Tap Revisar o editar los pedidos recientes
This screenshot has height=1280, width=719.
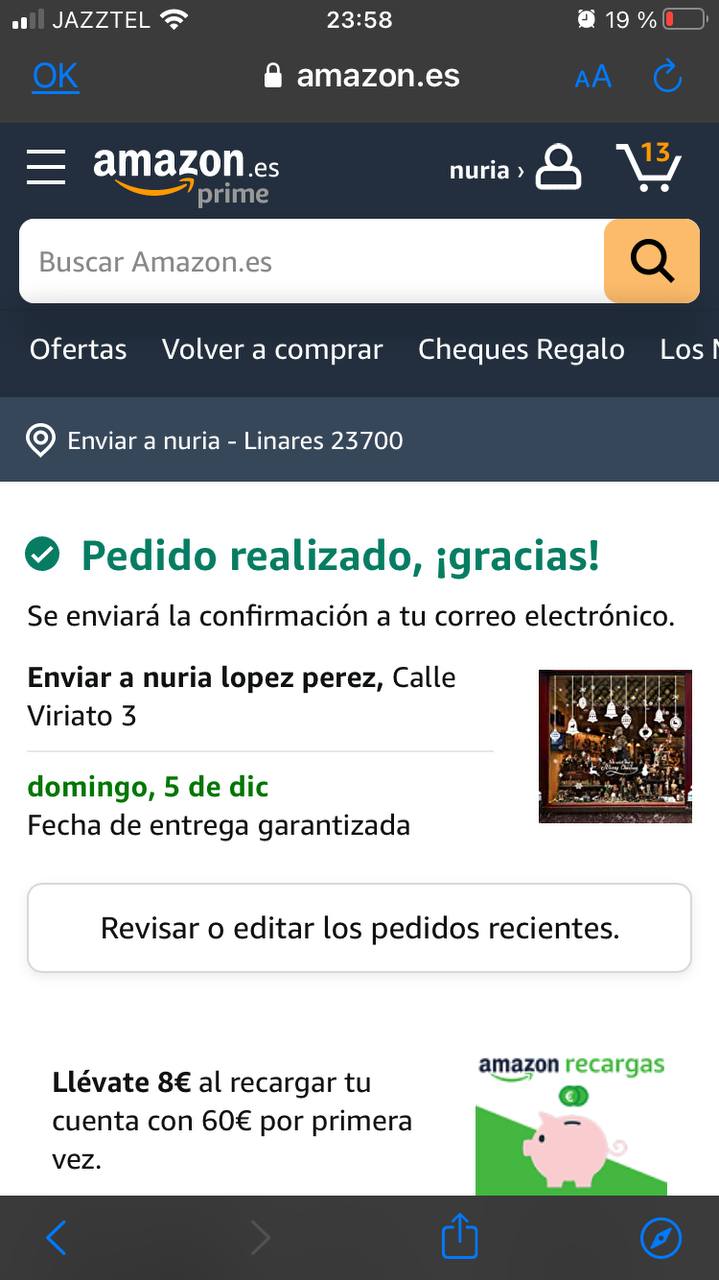point(359,928)
